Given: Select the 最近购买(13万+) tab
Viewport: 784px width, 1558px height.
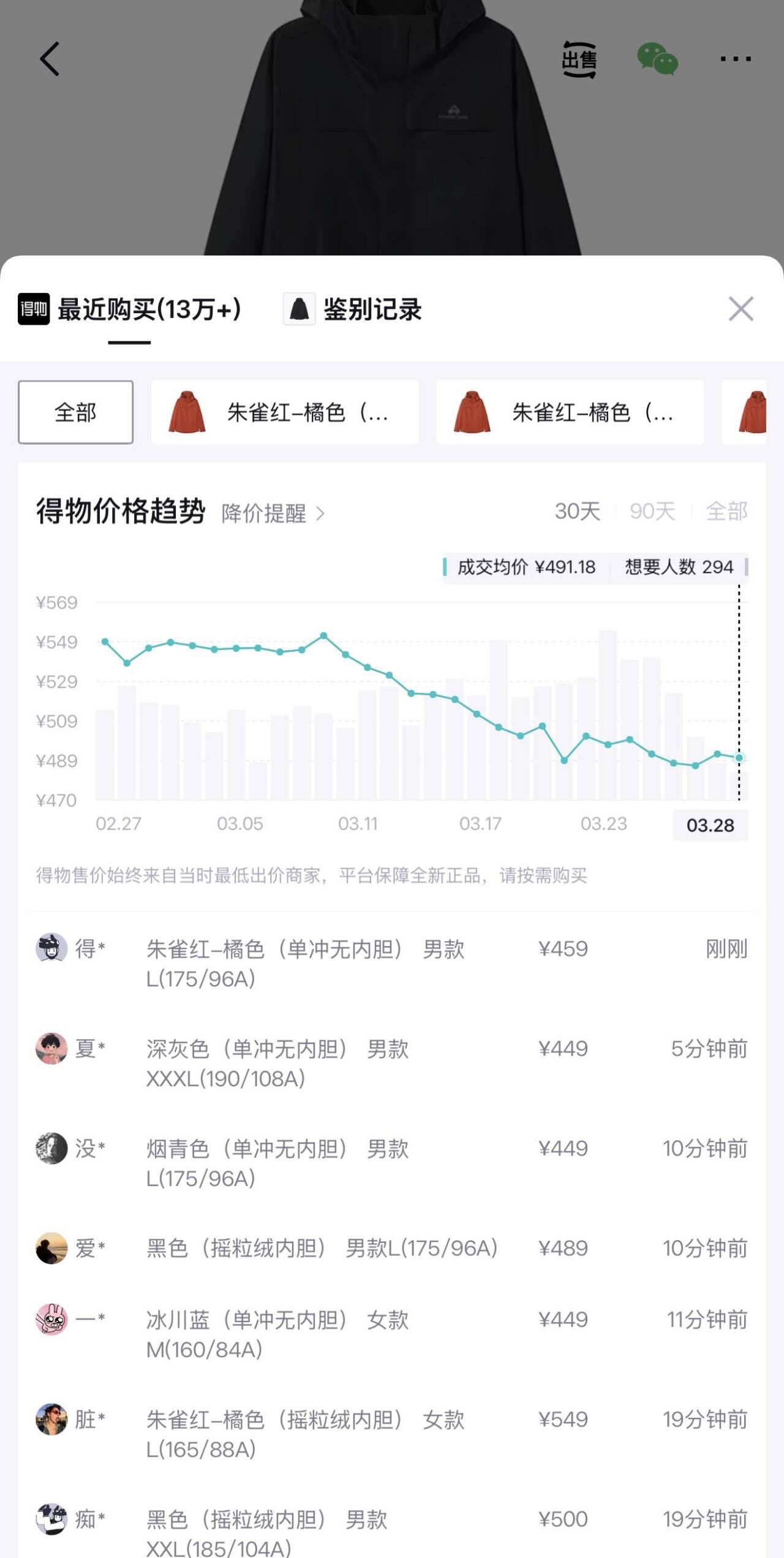Looking at the screenshot, I should (130, 309).
